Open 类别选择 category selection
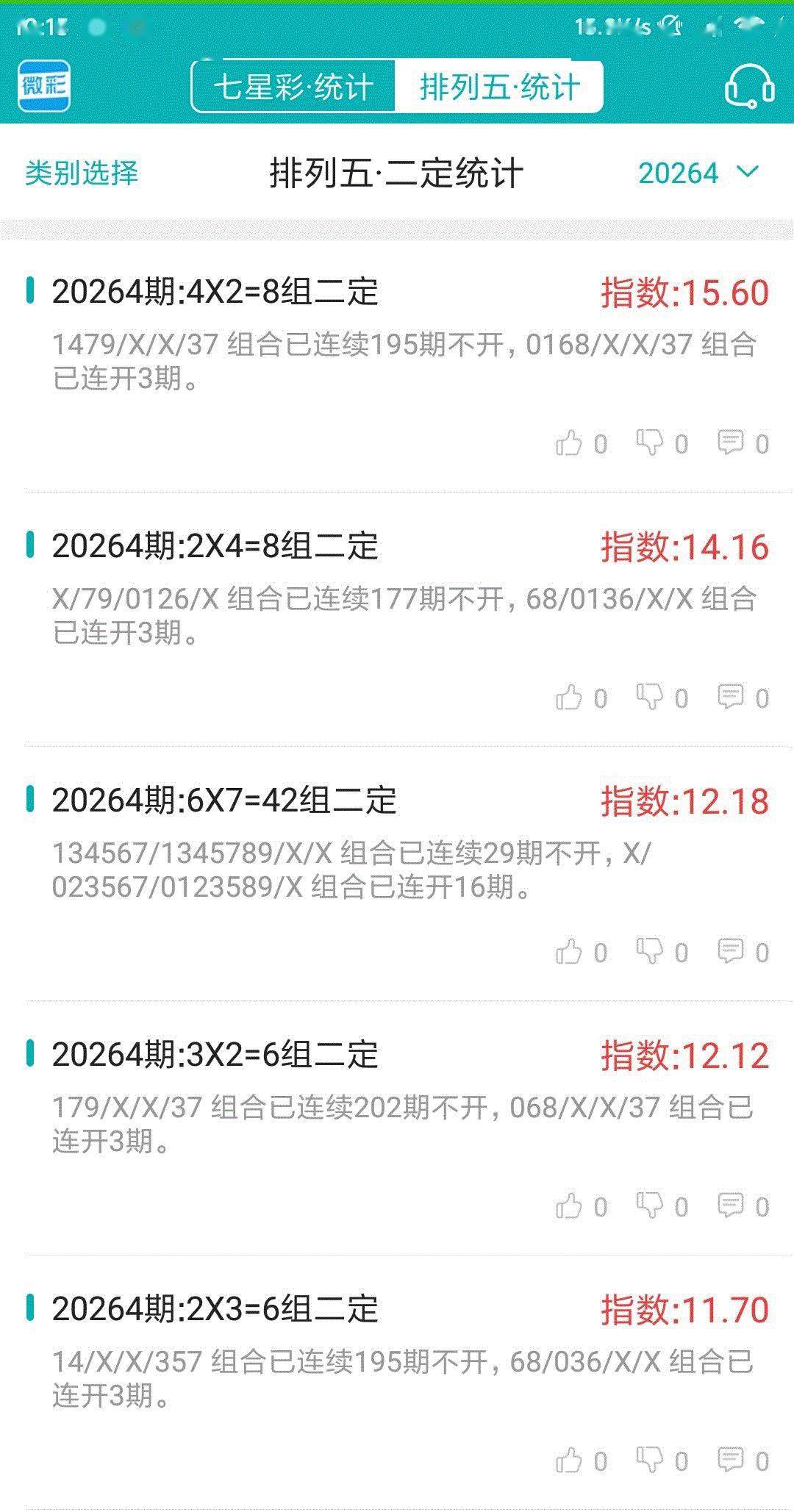Screen dimensions: 794x1512 click(x=82, y=173)
